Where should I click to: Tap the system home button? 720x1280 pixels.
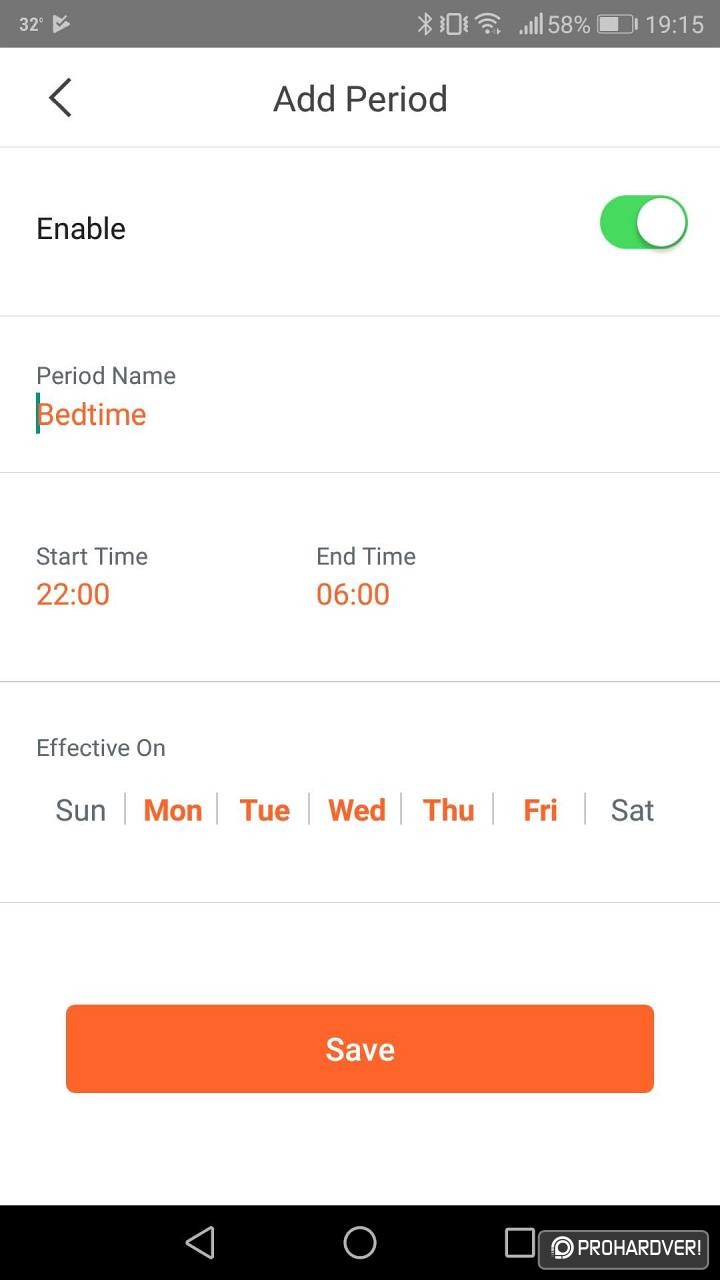point(360,1243)
